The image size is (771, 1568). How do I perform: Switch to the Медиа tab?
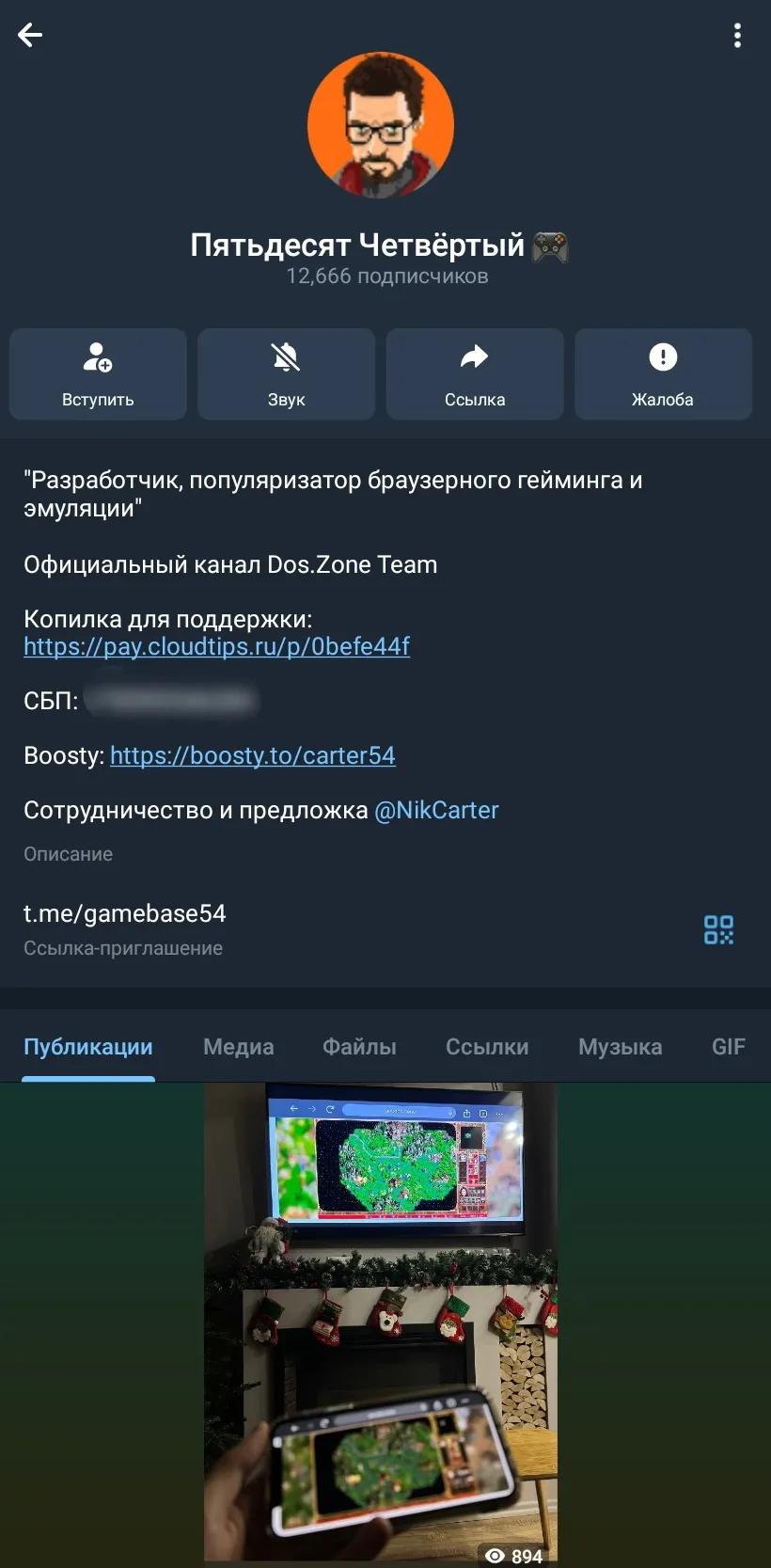coord(239,1047)
